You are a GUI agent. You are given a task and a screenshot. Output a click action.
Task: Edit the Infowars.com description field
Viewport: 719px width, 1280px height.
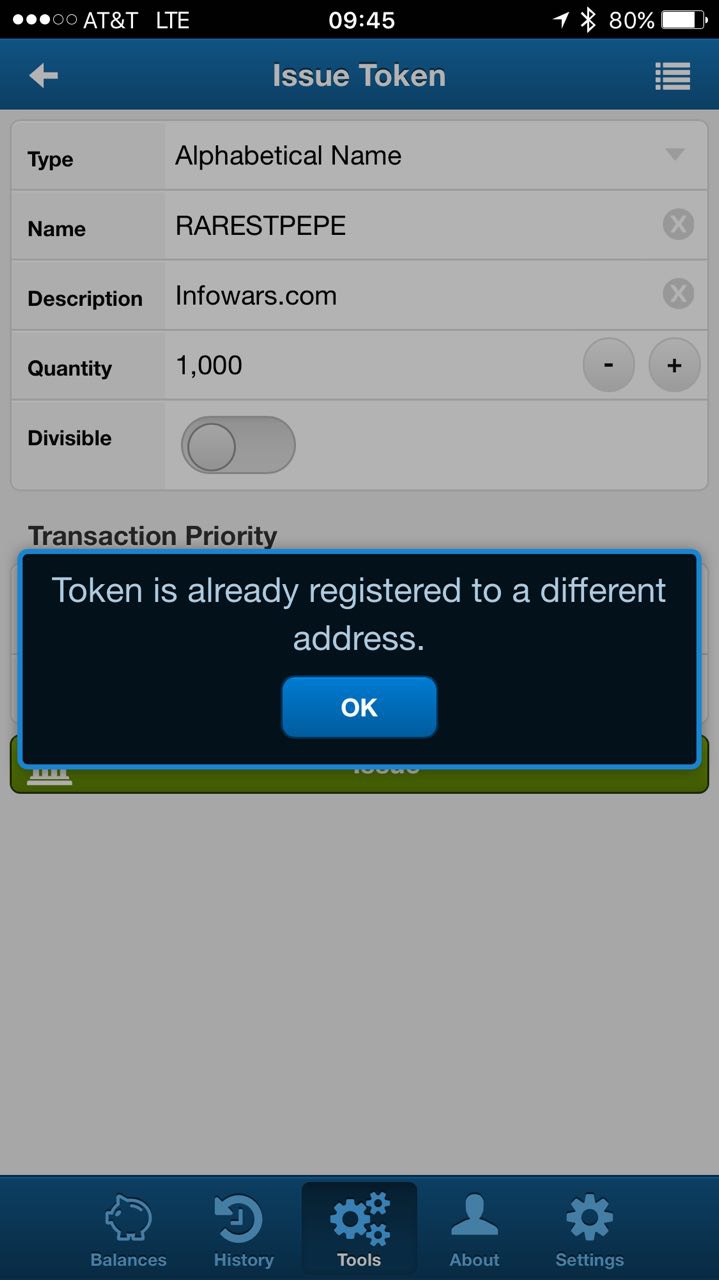tap(410, 296)
